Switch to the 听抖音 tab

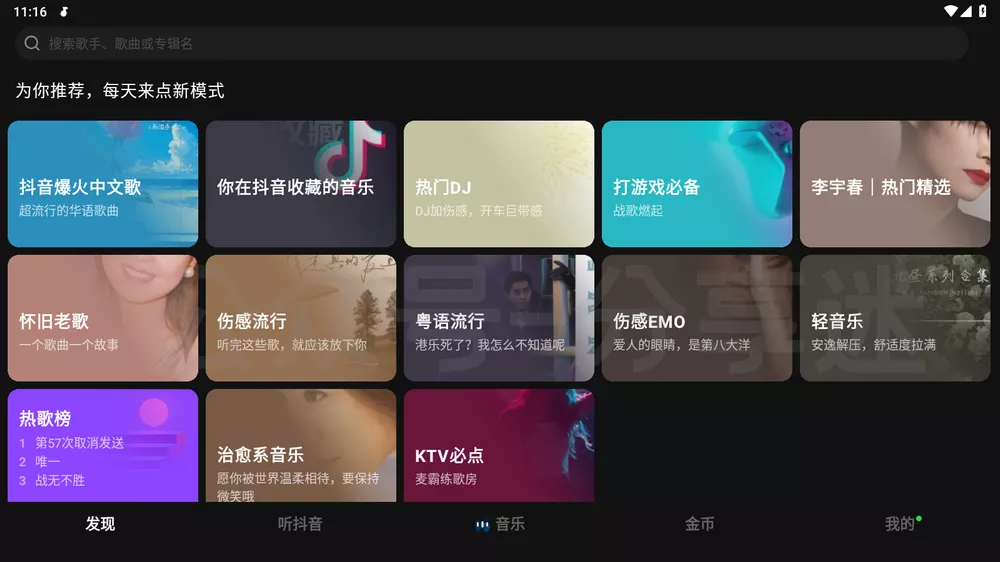pyautogui.click(x=300, y=524)
